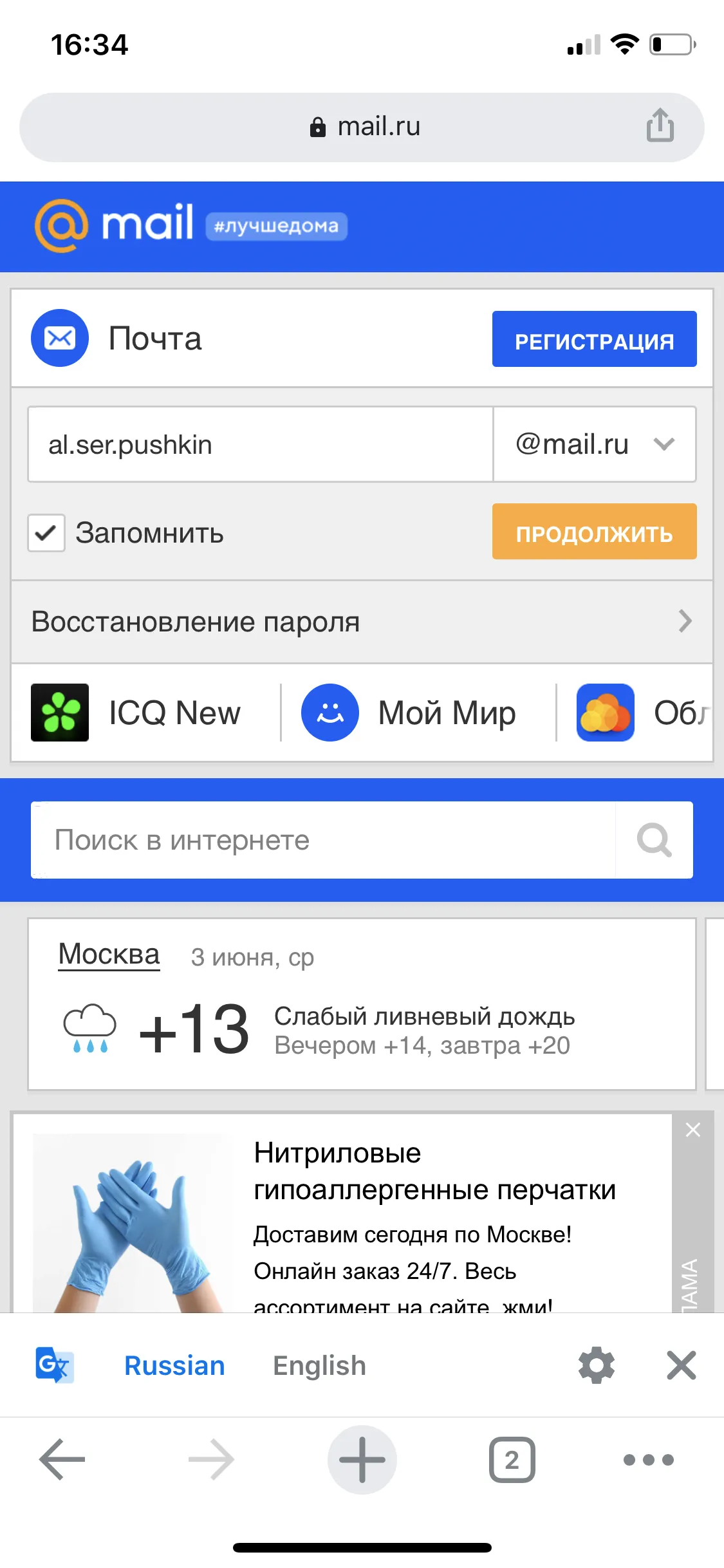The image size is (724, 1568).
Task: Tap the РЕГИСТРАЦИЯ button
Action: coord(594,339)
